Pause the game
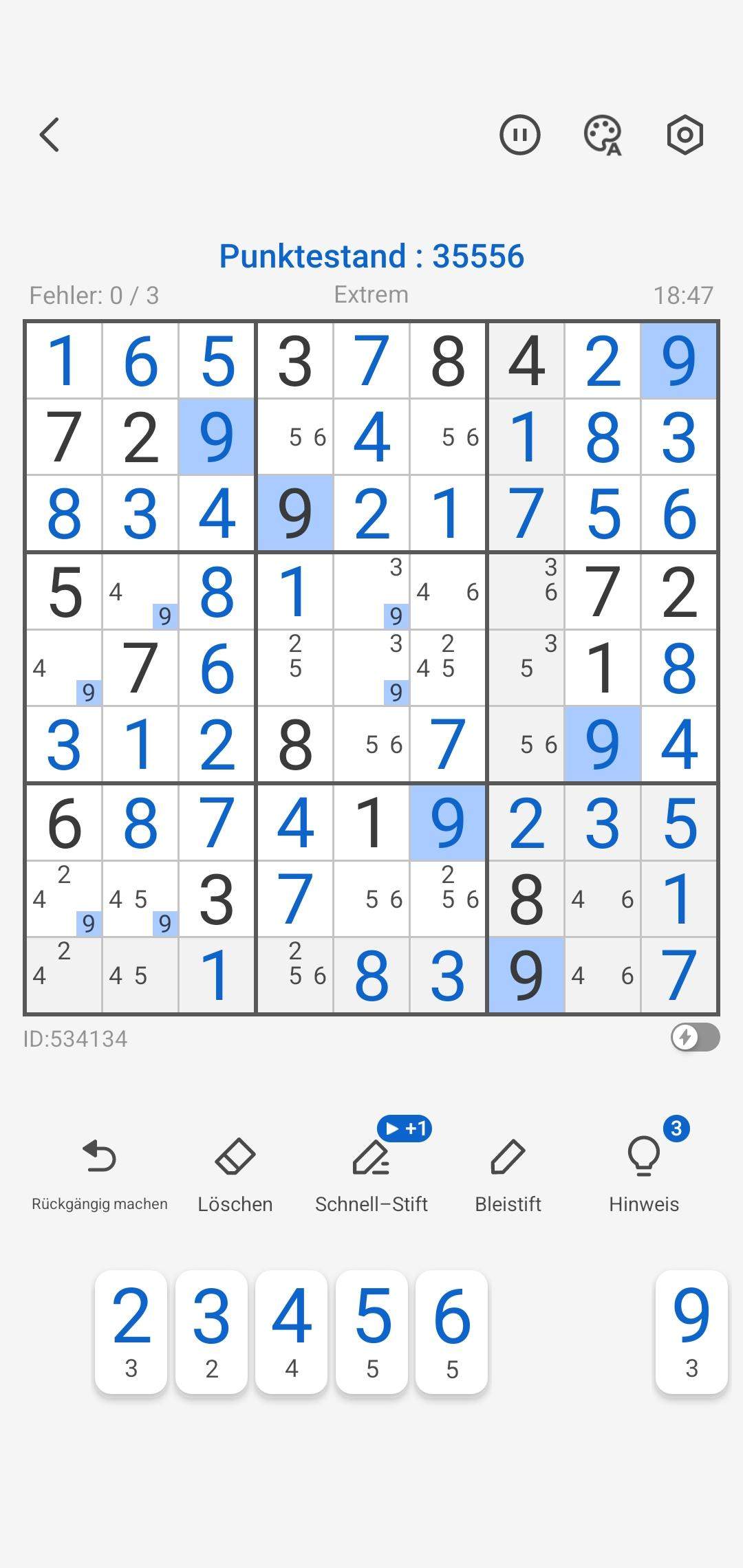743x1568 pixels. 519,135
